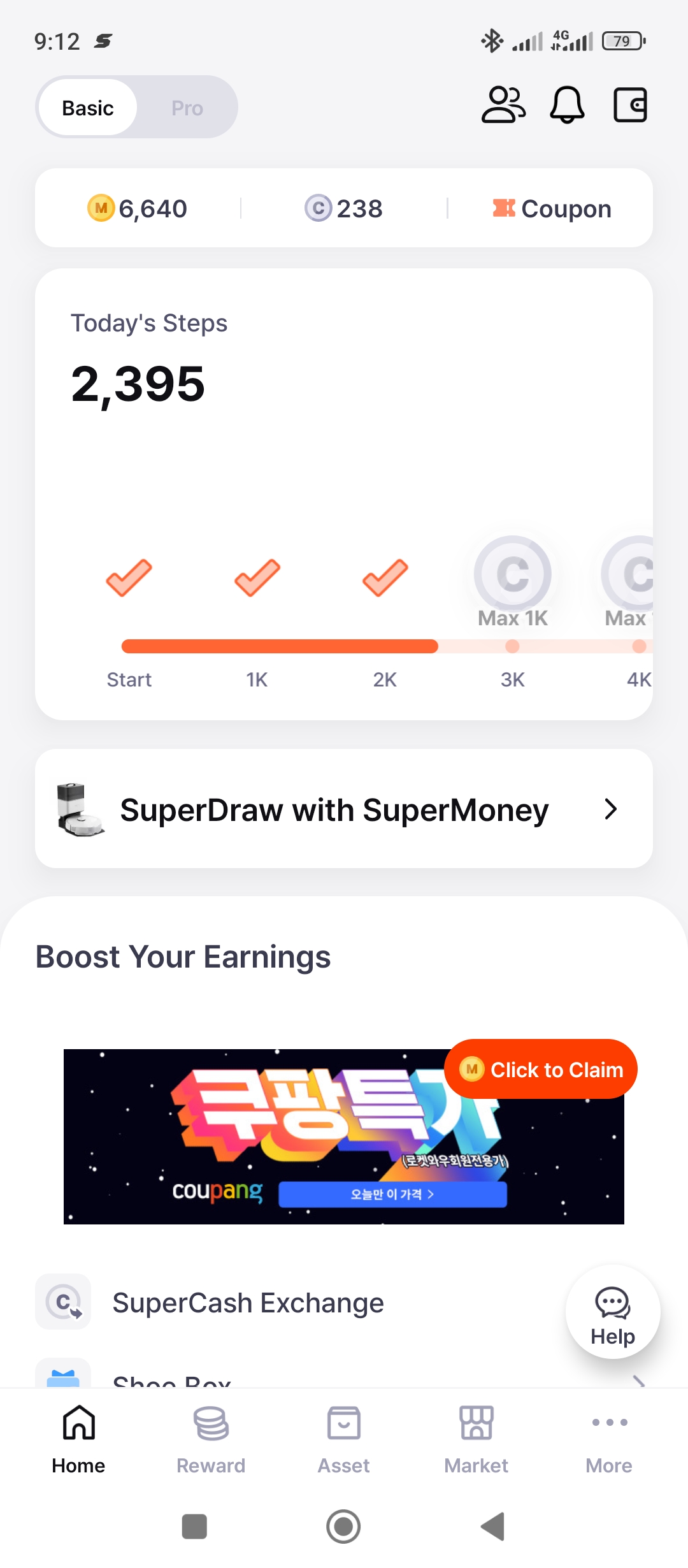Select the Basic mode tab
Viewport: 688px width, 1568px height.
88,108
